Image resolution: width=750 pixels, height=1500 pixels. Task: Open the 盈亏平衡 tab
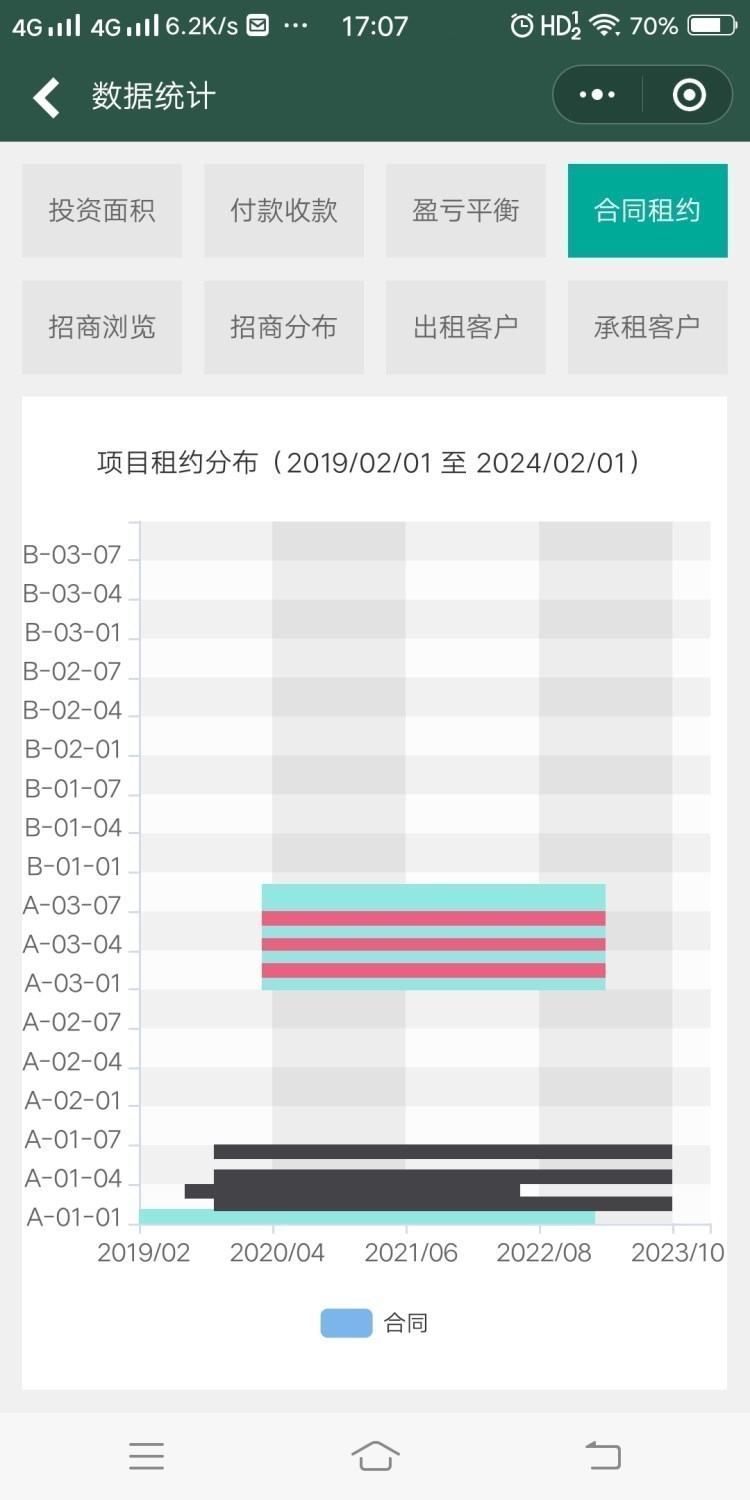[466, 211]
